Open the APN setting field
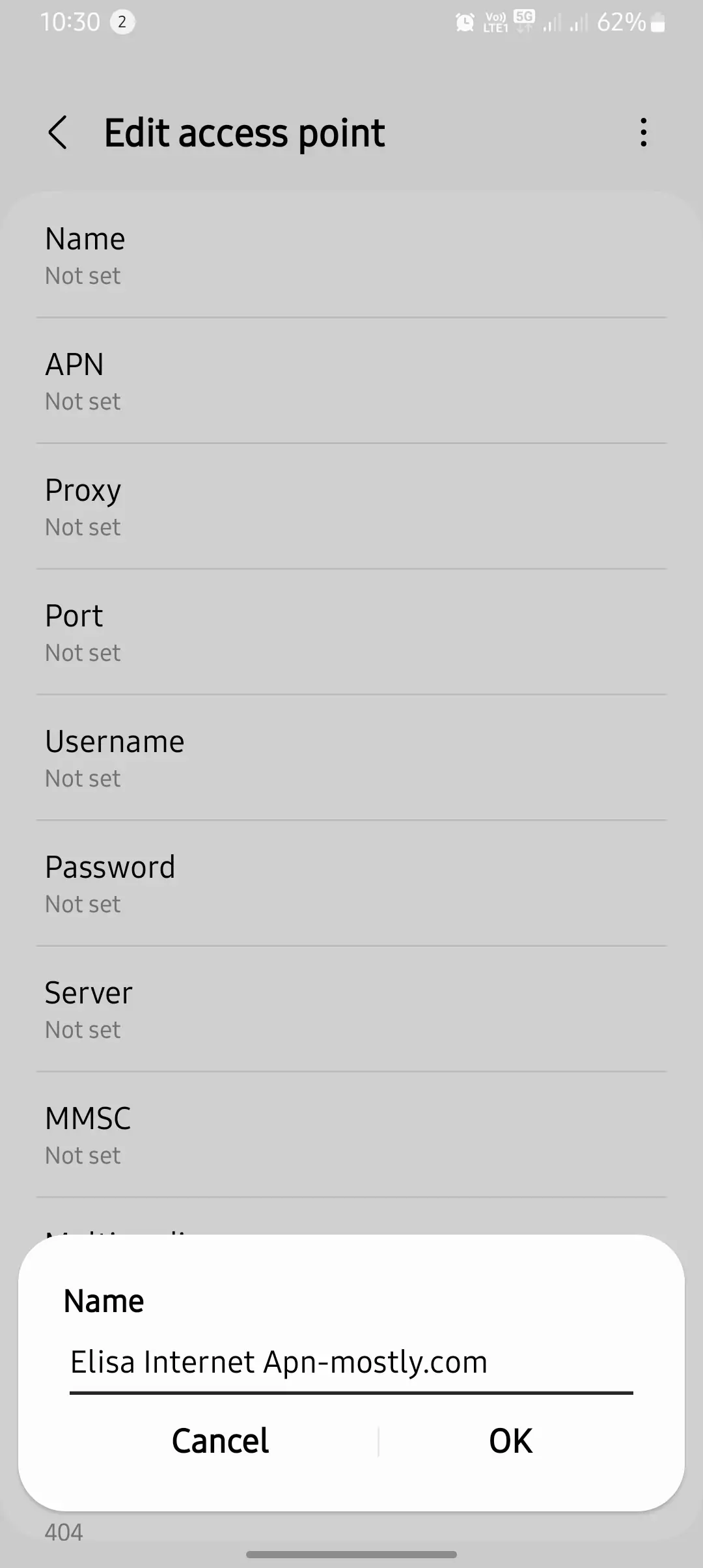The width and height of the screenshot is (703, 1568). click(351, 380)
